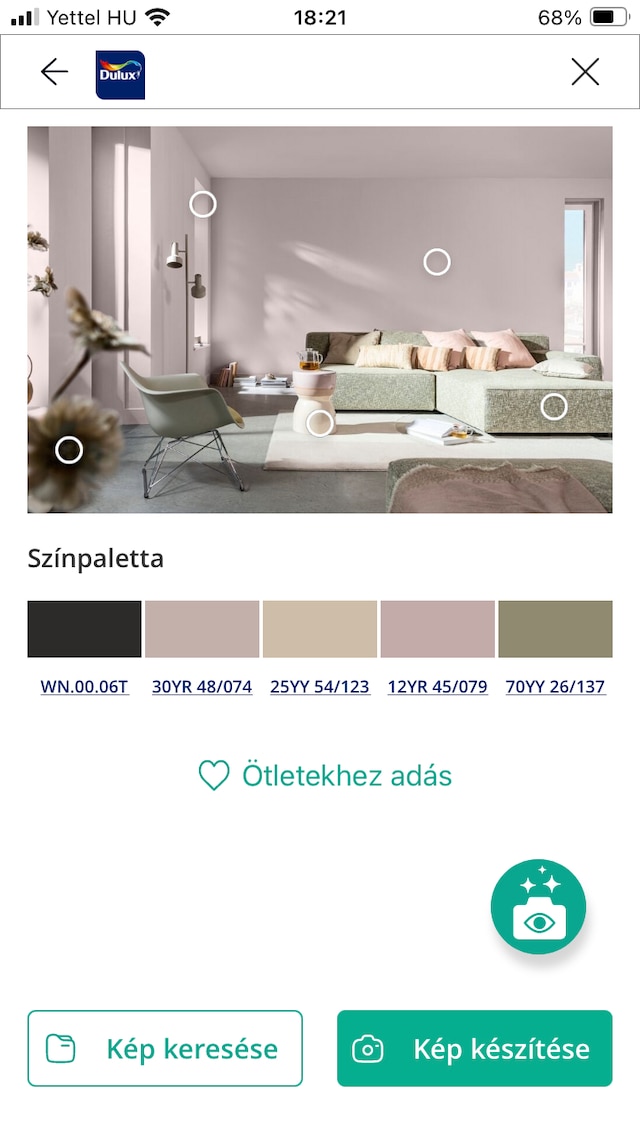Close the Dulux color view
The image size is (640, 1138).
pyautogui.click(x=585, y=72)
